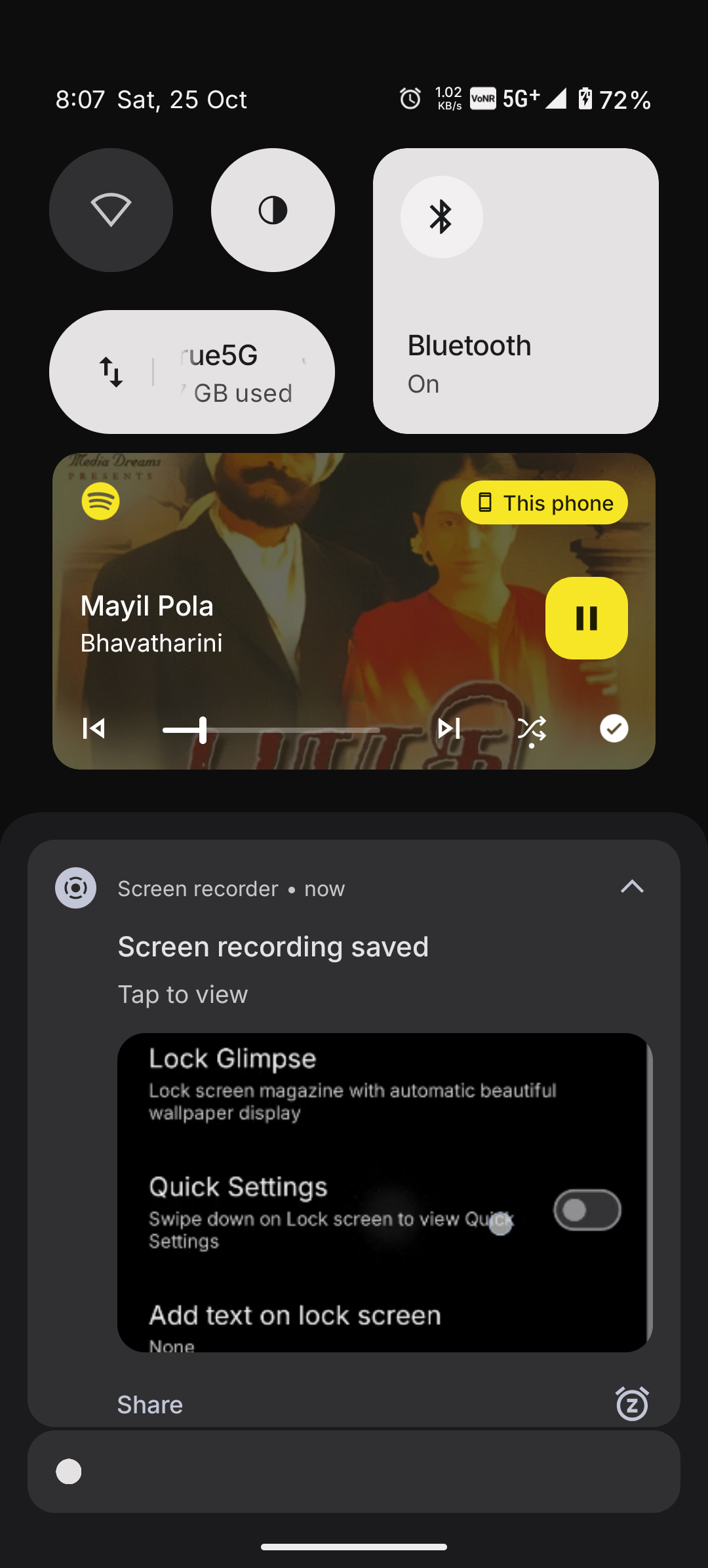Image resolution: width=708 pixels, height=1568 pixels.
Task: Open the saved screen recording preview
Action: (x=385, y=1192)
